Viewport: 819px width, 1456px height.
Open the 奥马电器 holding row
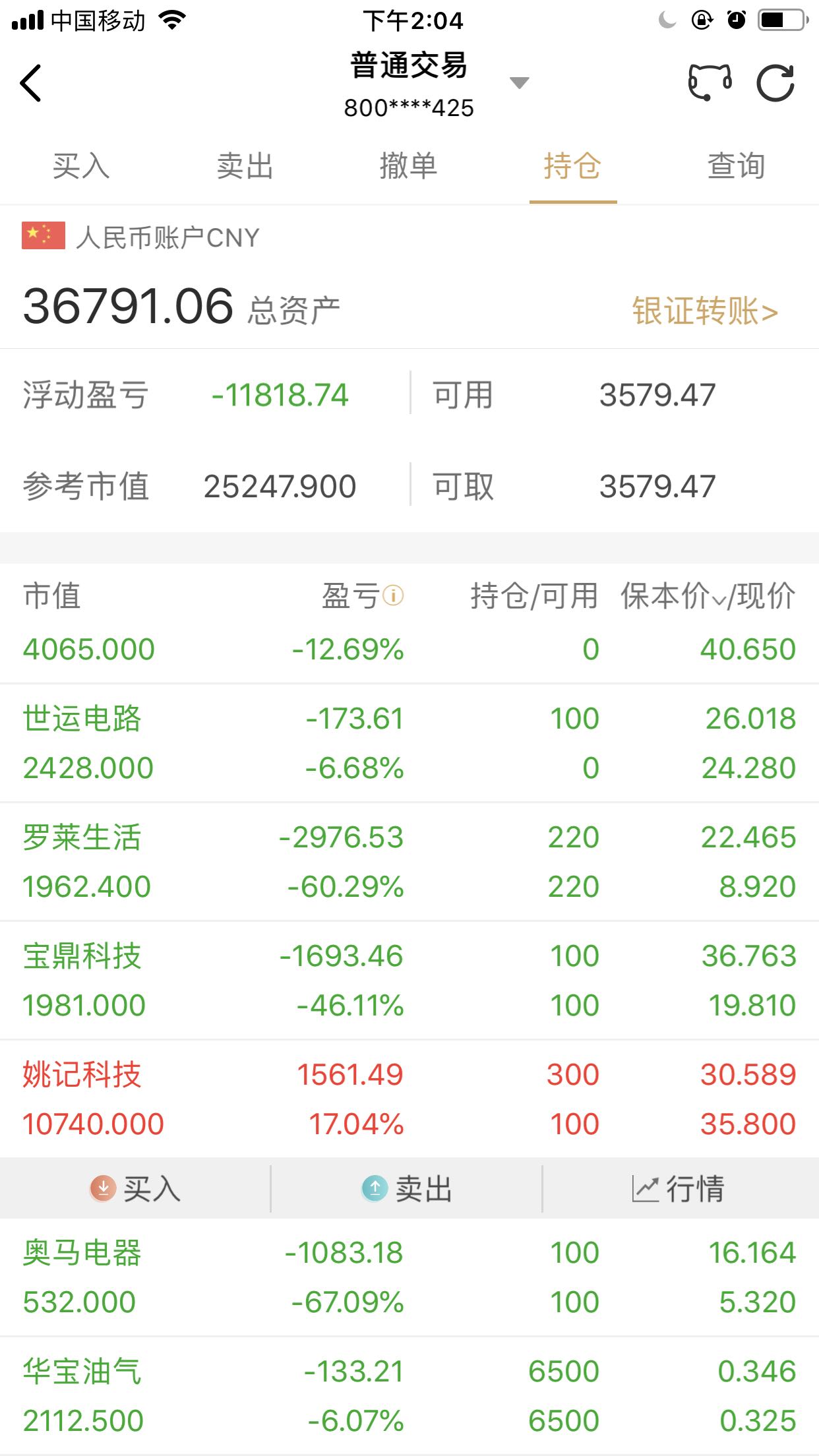click(409, 1277)
